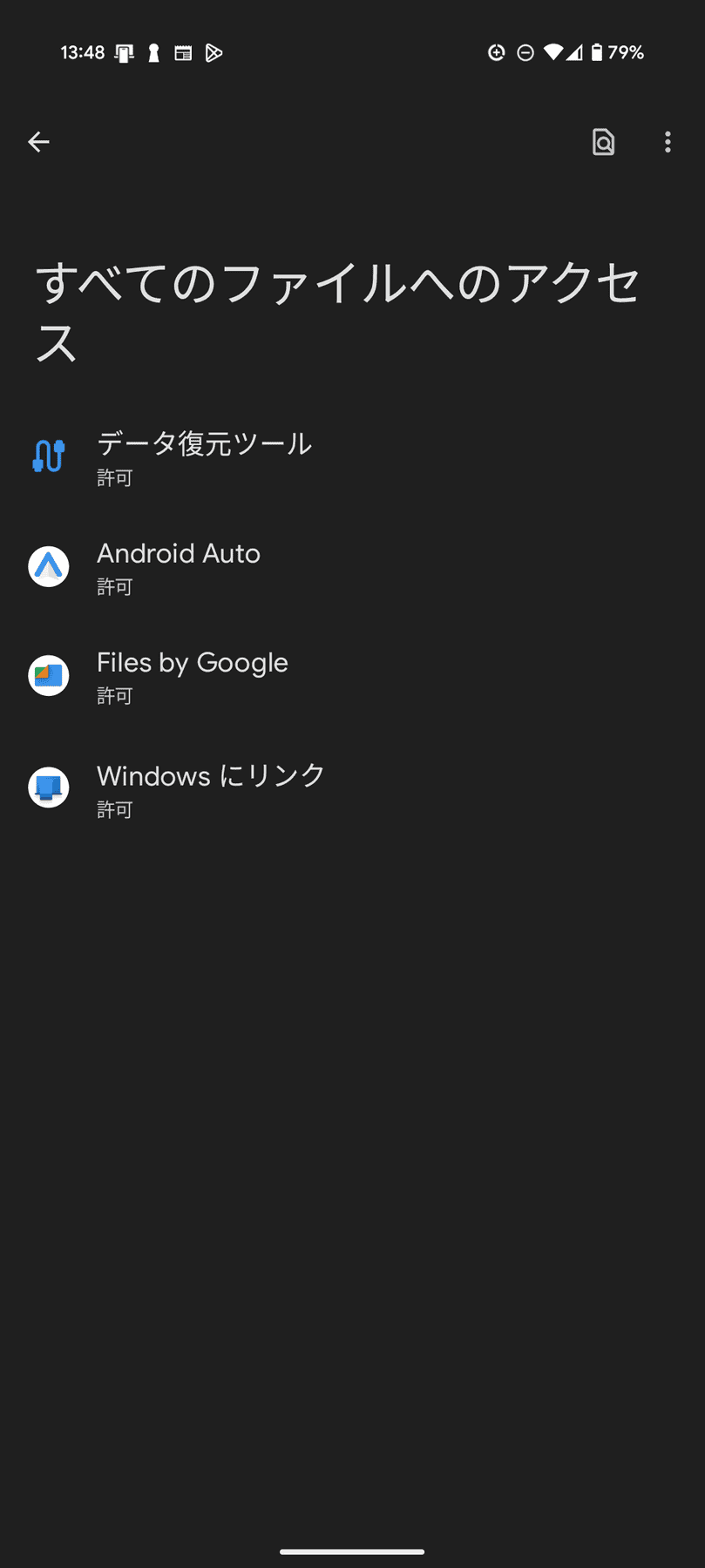
Task: Open the search icon in the app bar
Action: [603, 142]
